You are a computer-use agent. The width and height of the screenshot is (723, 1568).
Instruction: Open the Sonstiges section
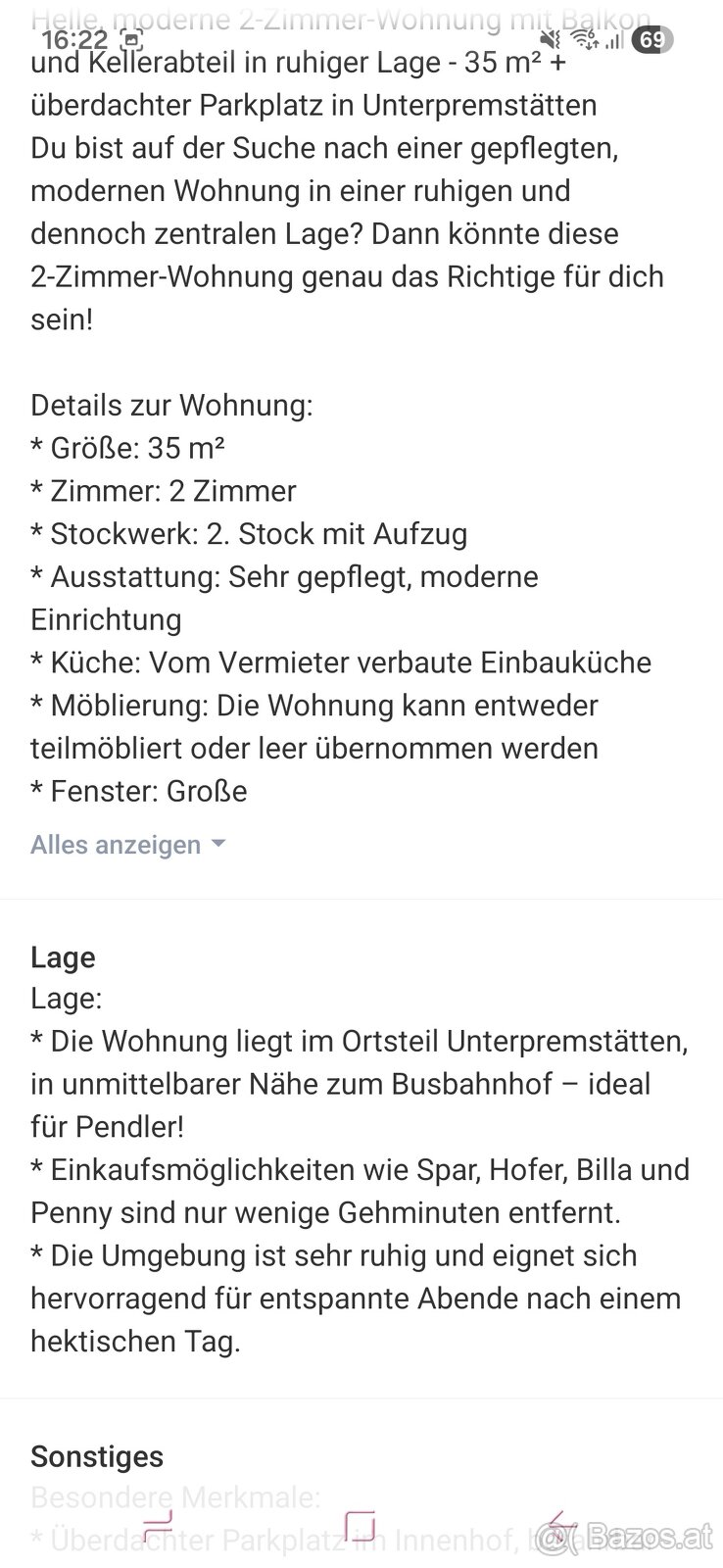[x=97, y=1457]
